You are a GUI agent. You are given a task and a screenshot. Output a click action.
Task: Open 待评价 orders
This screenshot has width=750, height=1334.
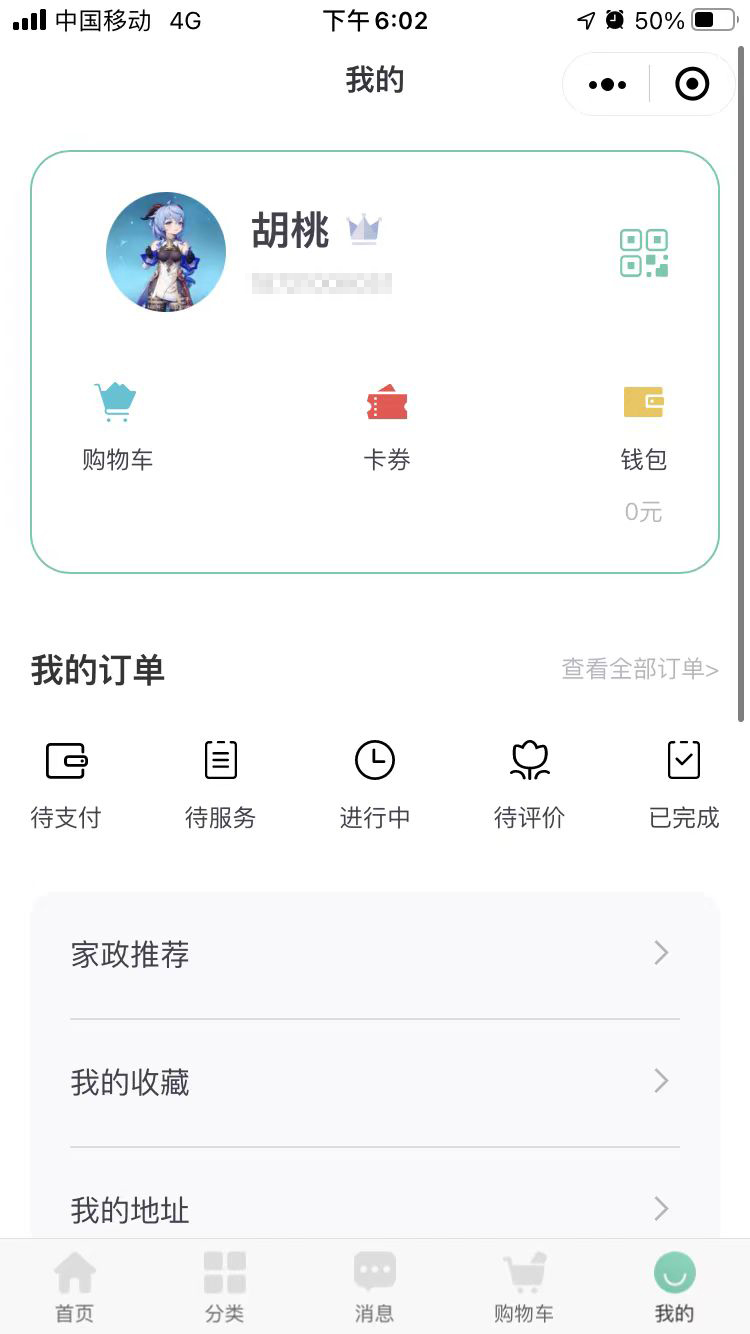coord(529,784)
